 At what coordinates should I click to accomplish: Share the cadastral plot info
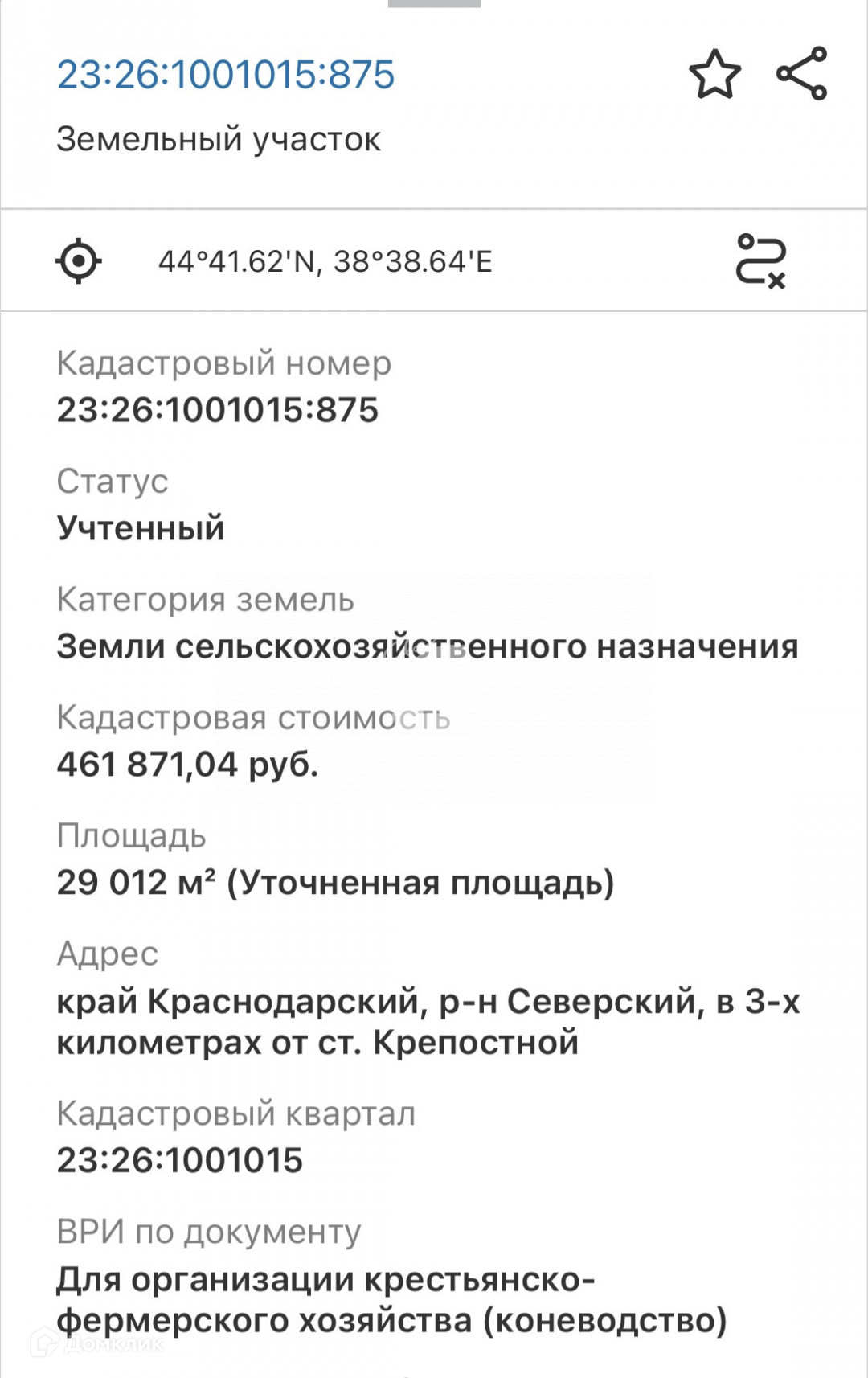click(x=801, y=73)
